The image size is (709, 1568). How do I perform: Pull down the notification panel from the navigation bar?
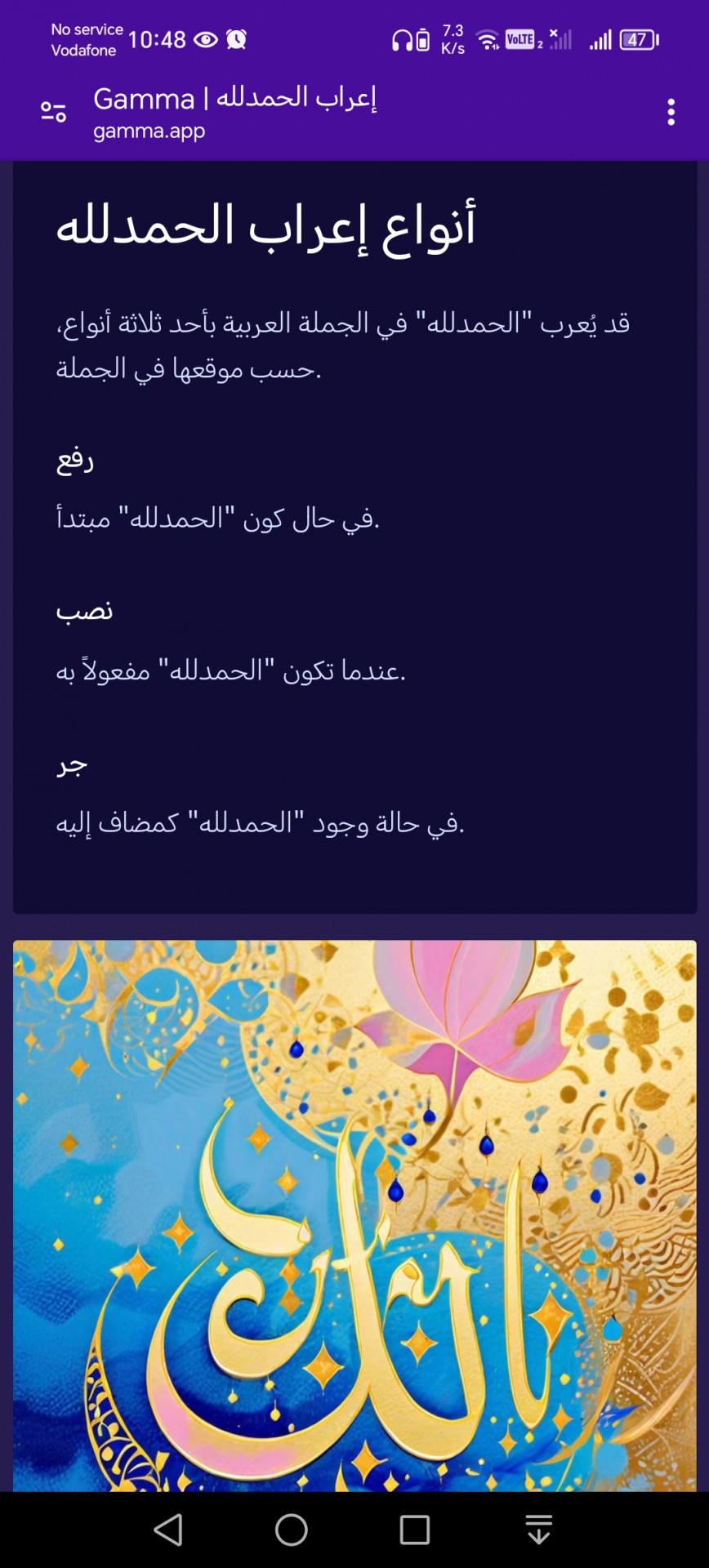[538, 1530]
